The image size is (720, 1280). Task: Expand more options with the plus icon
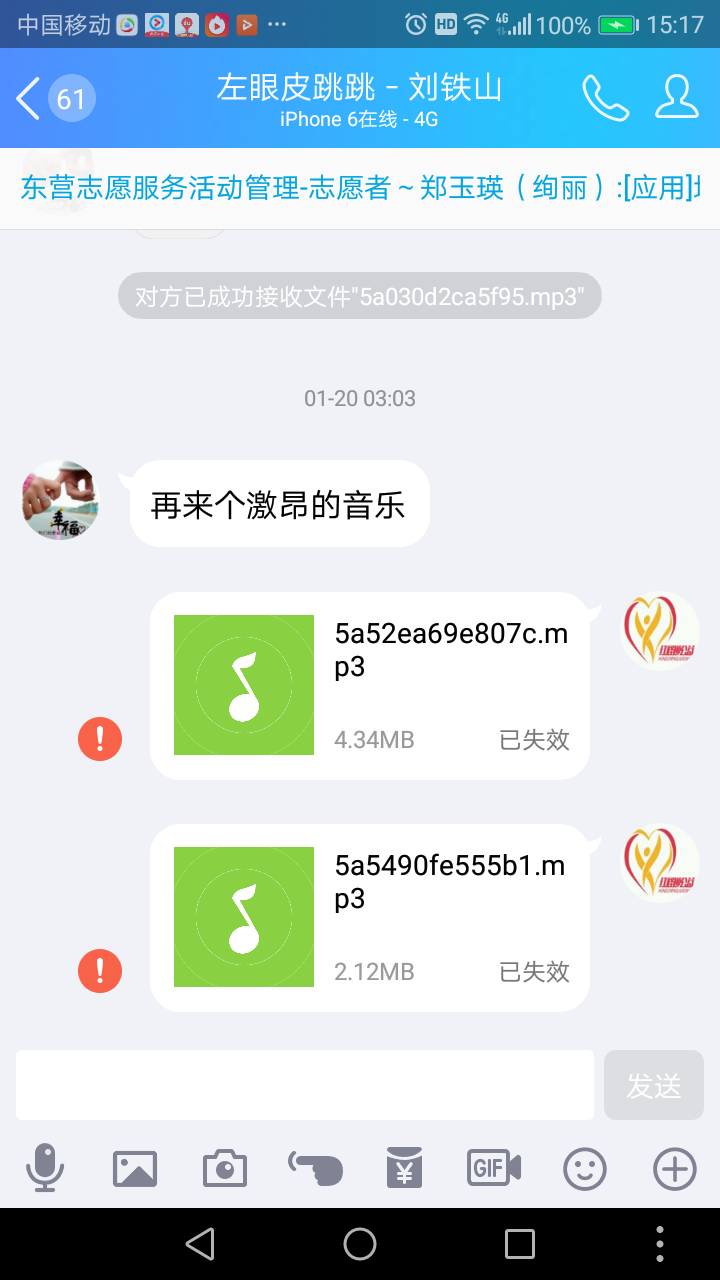675,1168
